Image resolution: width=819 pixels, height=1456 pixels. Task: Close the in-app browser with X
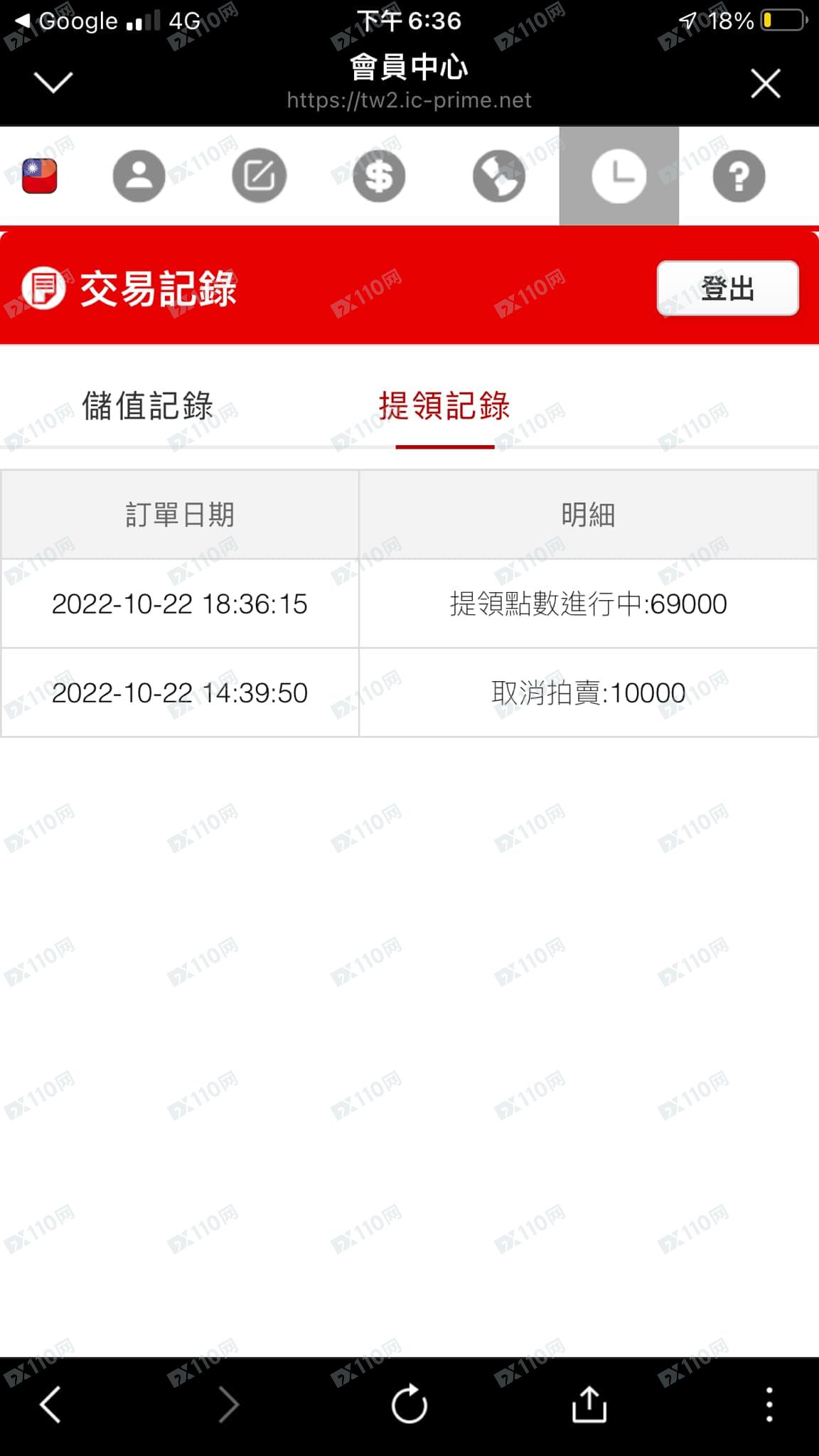[x=766, y=83]
